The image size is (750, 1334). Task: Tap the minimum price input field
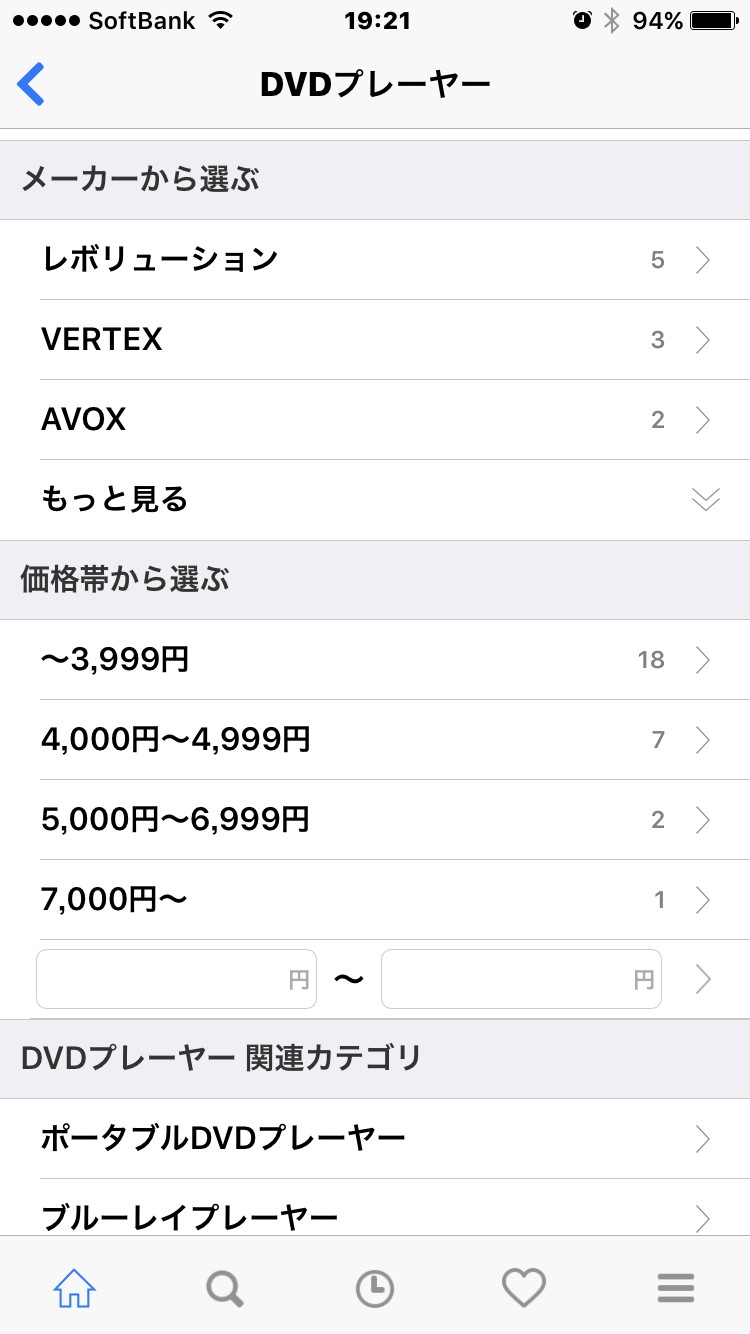point(176,979)
